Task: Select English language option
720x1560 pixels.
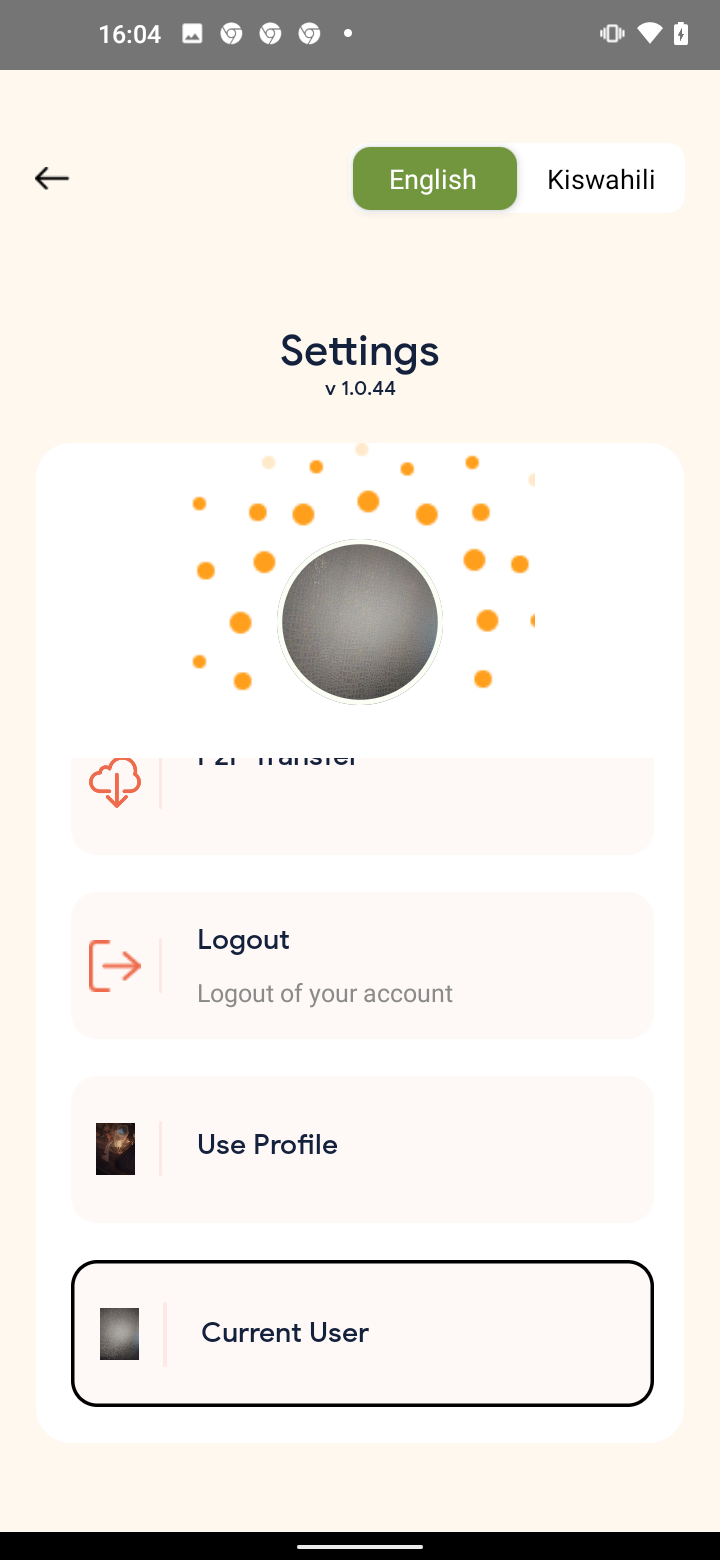Action: point(434,179)
